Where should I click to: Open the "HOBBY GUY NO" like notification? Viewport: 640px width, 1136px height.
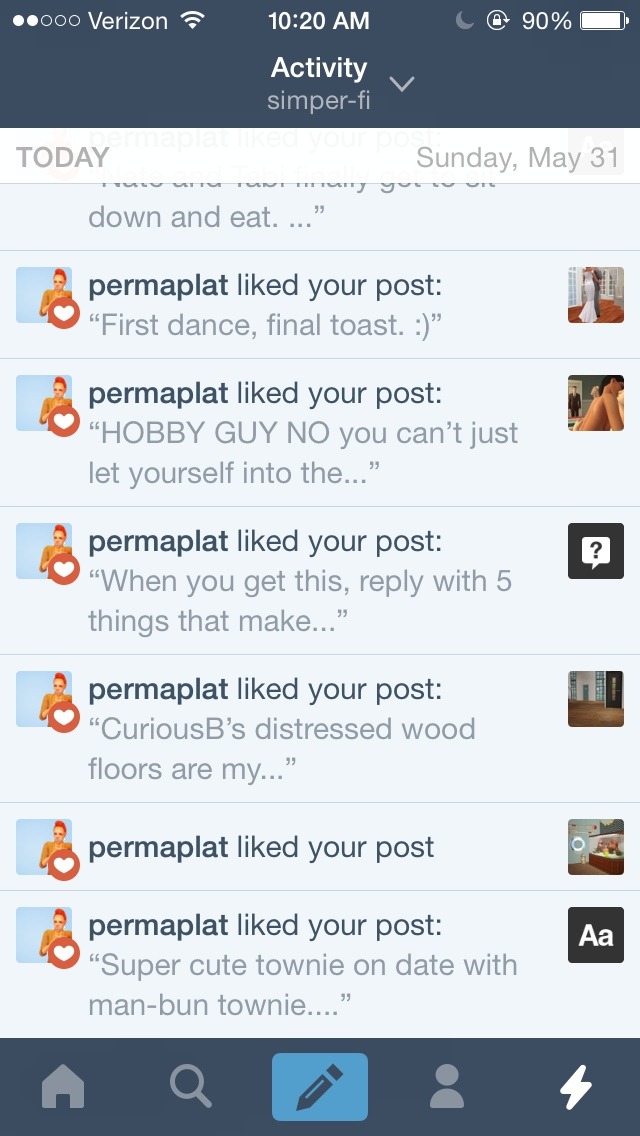click(300, 432)
